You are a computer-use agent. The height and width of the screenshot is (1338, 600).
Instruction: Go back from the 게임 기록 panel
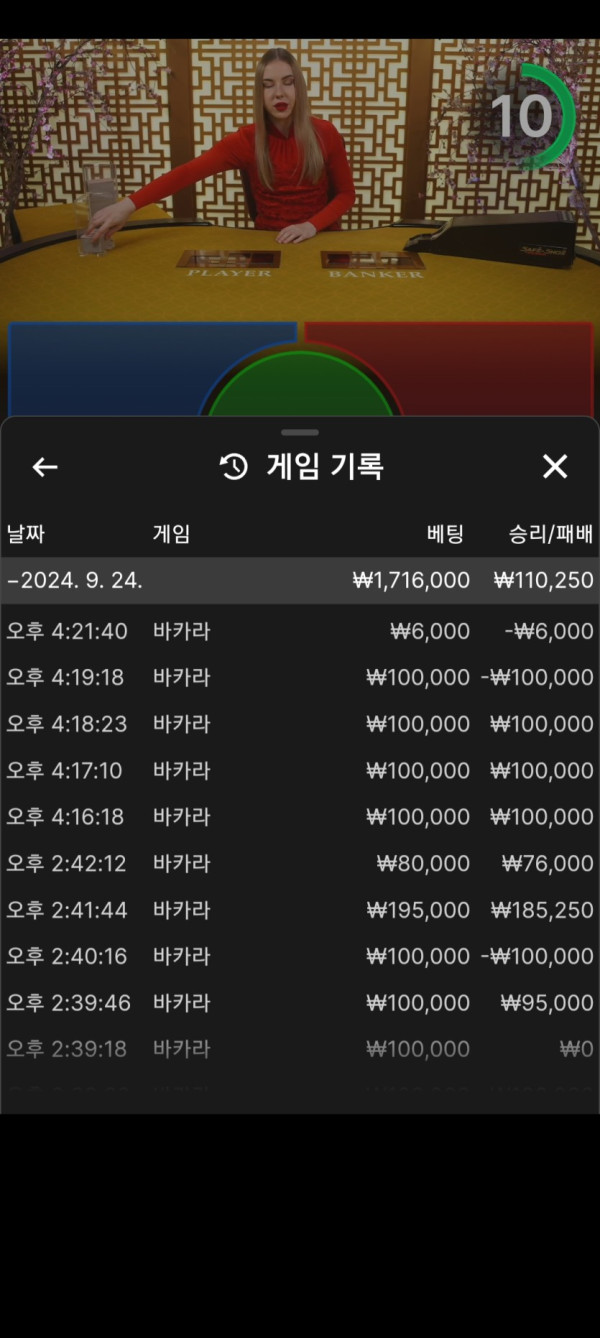pos(45,466)
